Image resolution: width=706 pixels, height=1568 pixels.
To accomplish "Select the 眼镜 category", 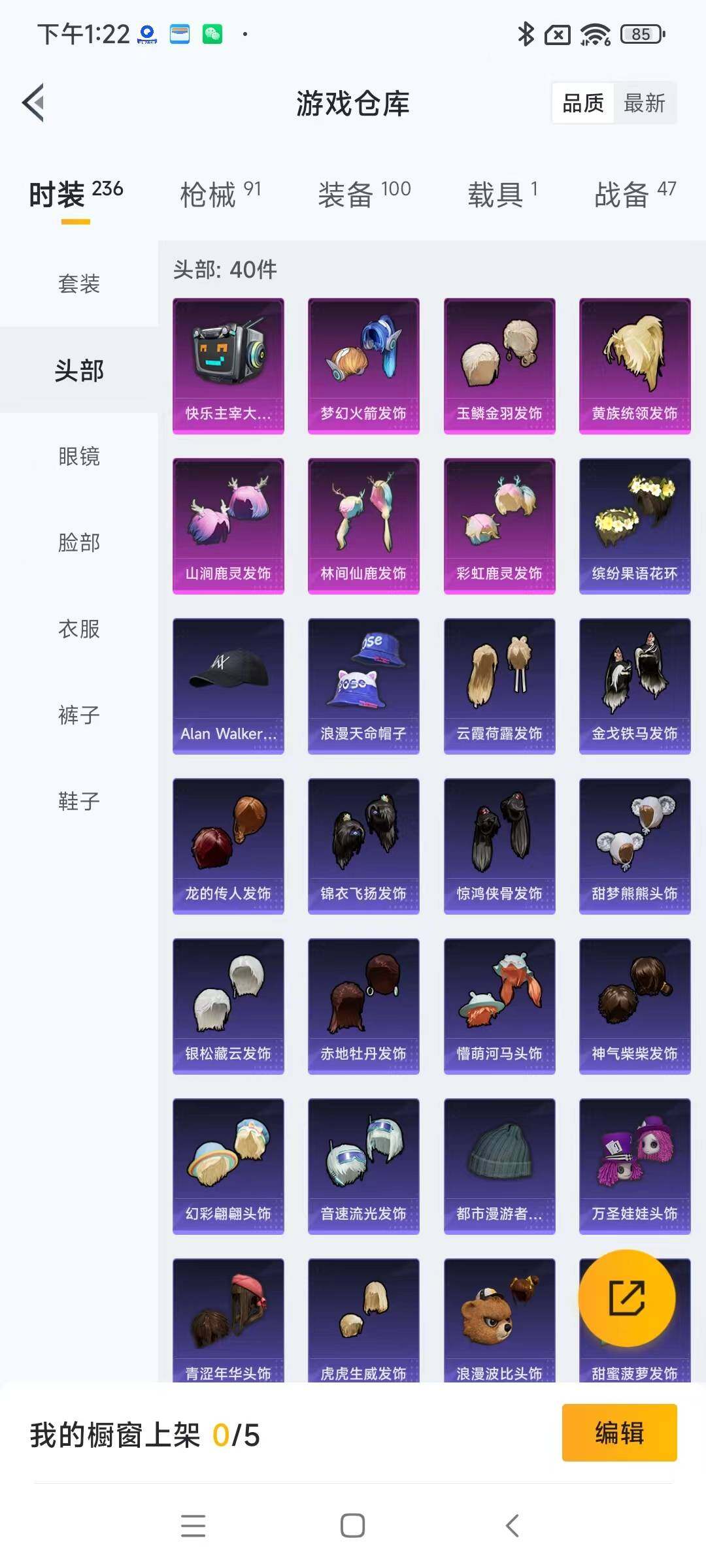I will tap(79, 456).
